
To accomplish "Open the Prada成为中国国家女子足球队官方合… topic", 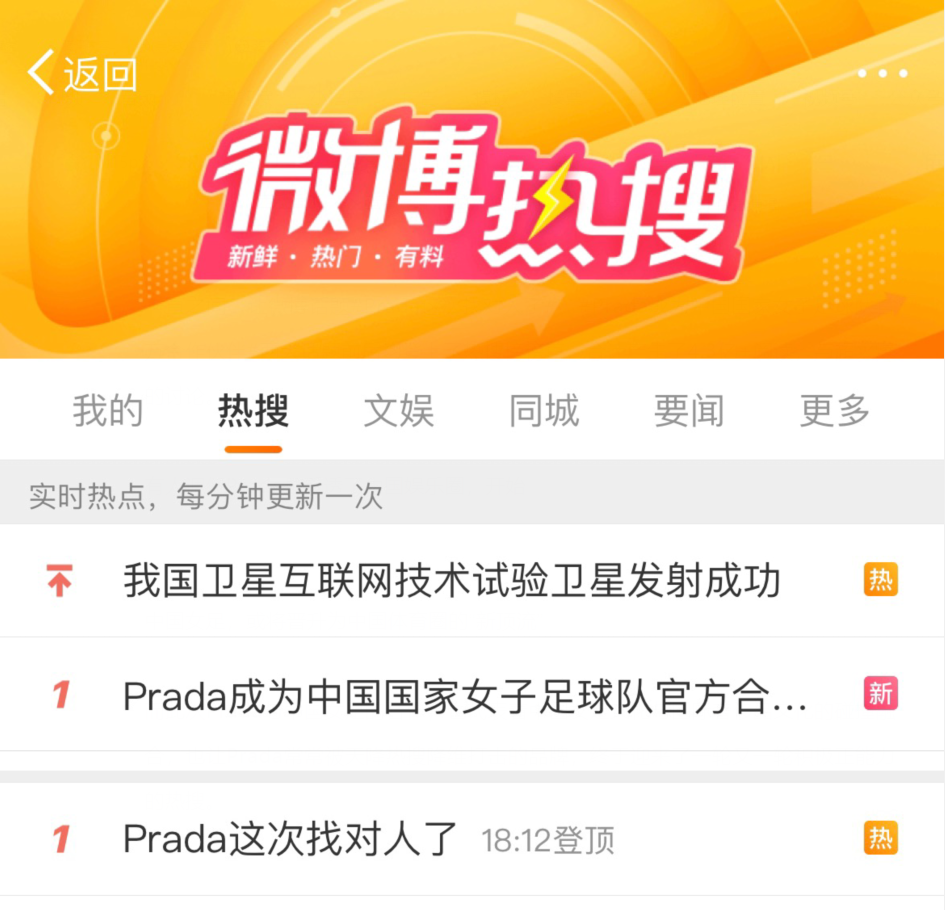I will tap(464, 695).
